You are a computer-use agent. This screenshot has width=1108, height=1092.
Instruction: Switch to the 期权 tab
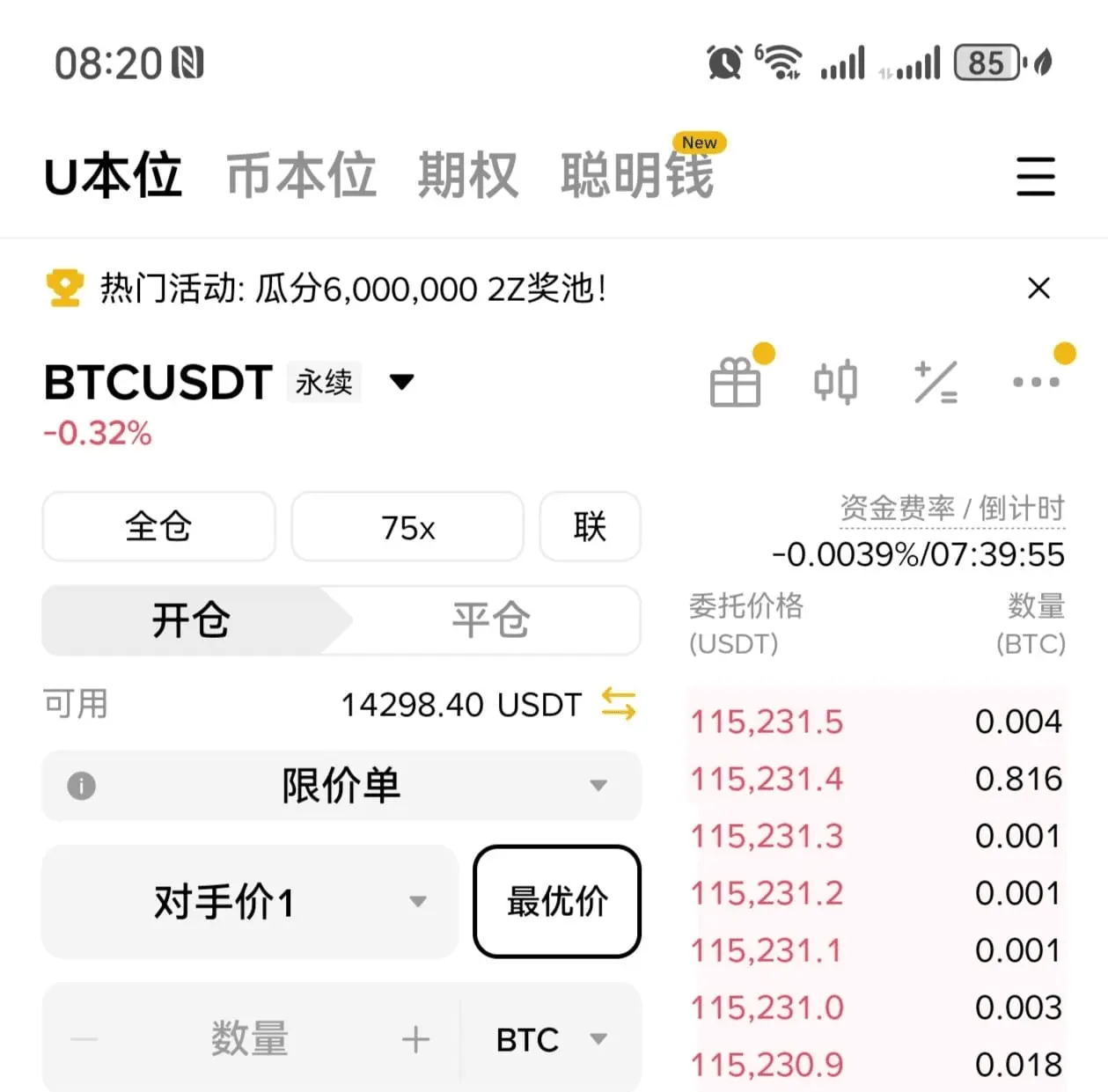(x=468, y=175)
